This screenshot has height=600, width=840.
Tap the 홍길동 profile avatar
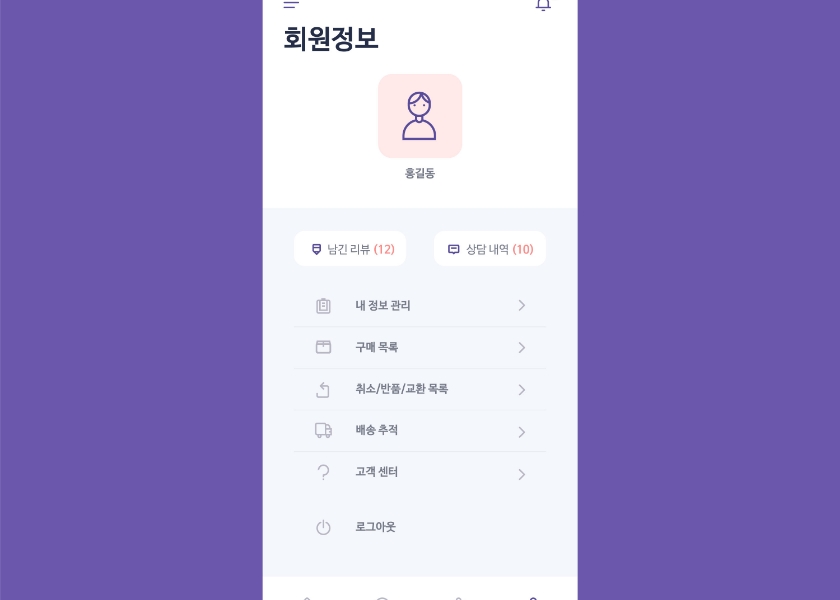tap(420, 116)
